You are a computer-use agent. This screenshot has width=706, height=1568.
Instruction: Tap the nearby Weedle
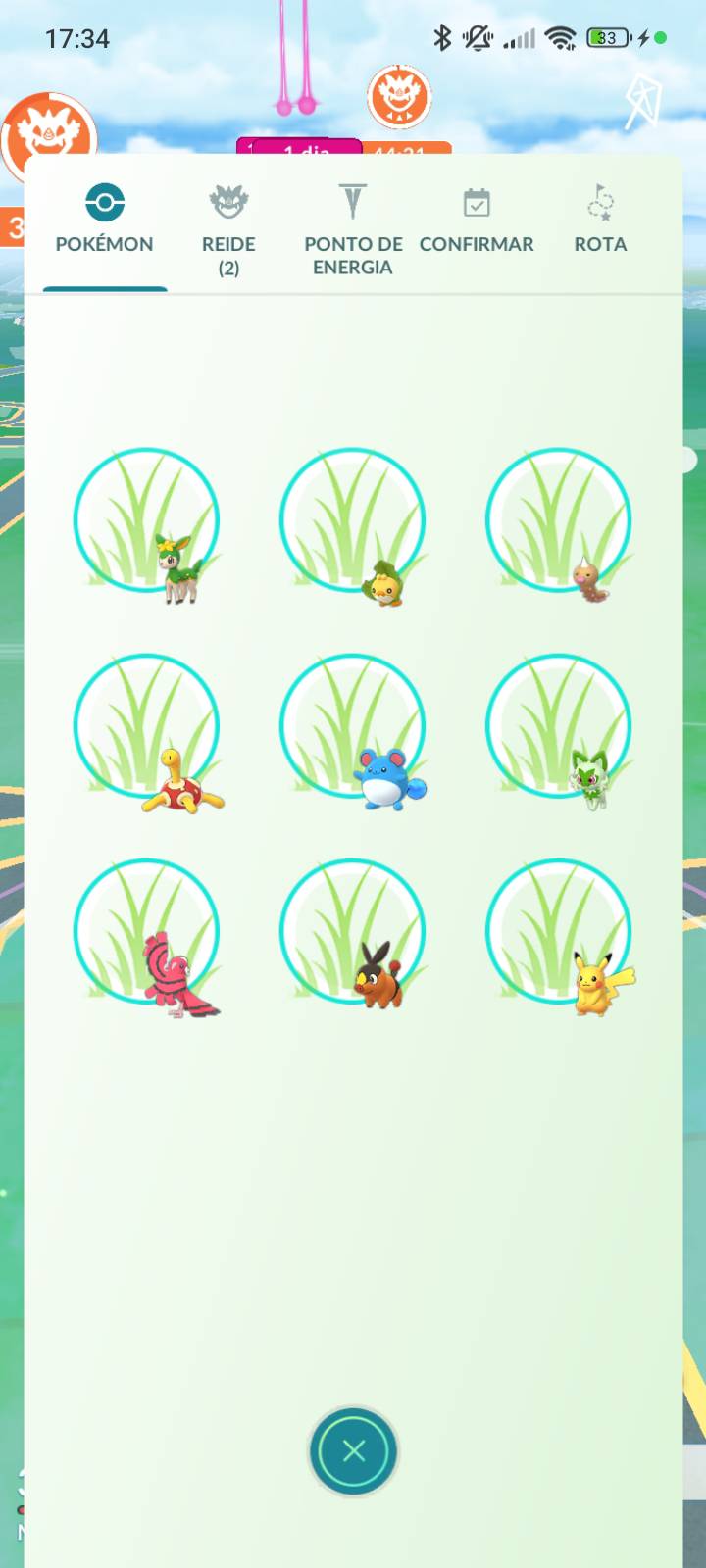coord(559,522)
